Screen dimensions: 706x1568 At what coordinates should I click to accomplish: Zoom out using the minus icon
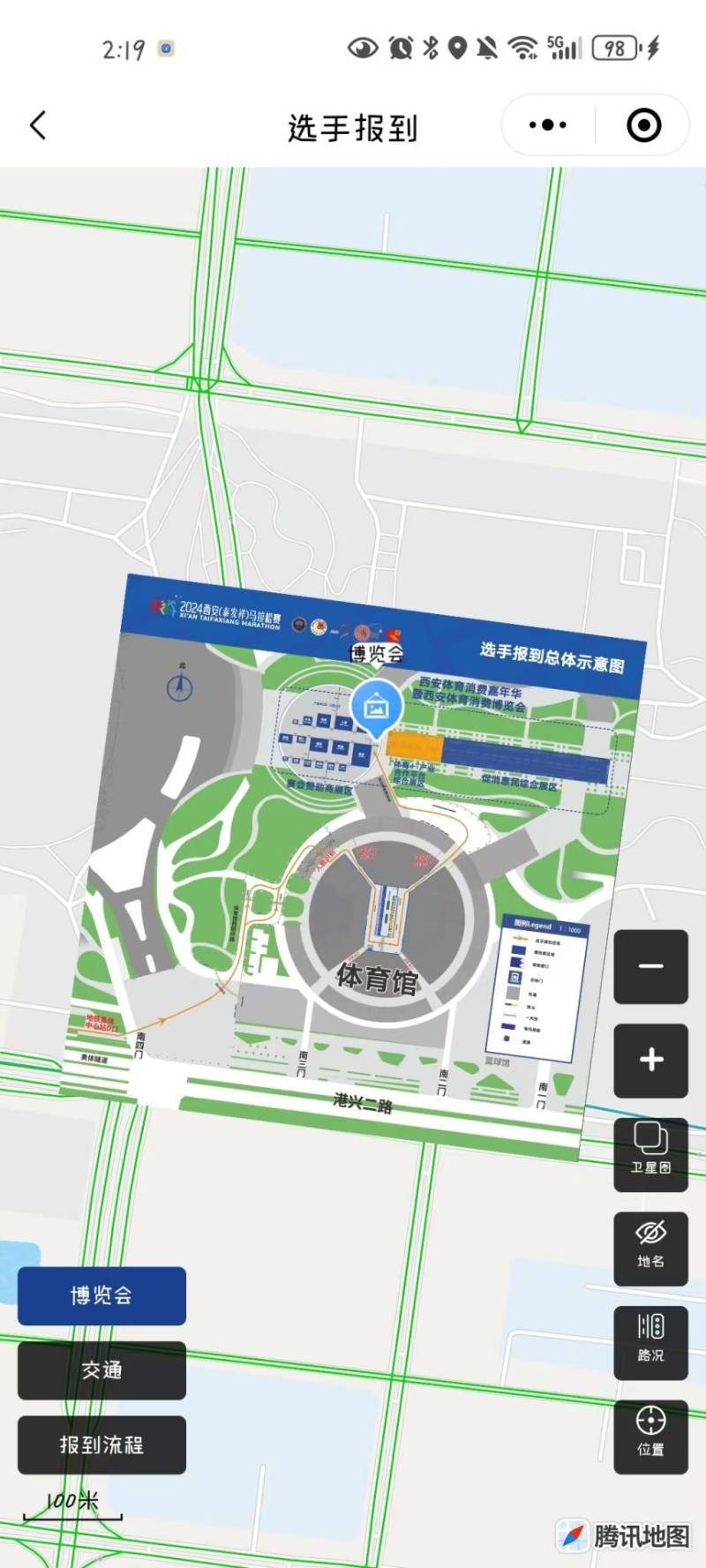(x=650, y=968)
